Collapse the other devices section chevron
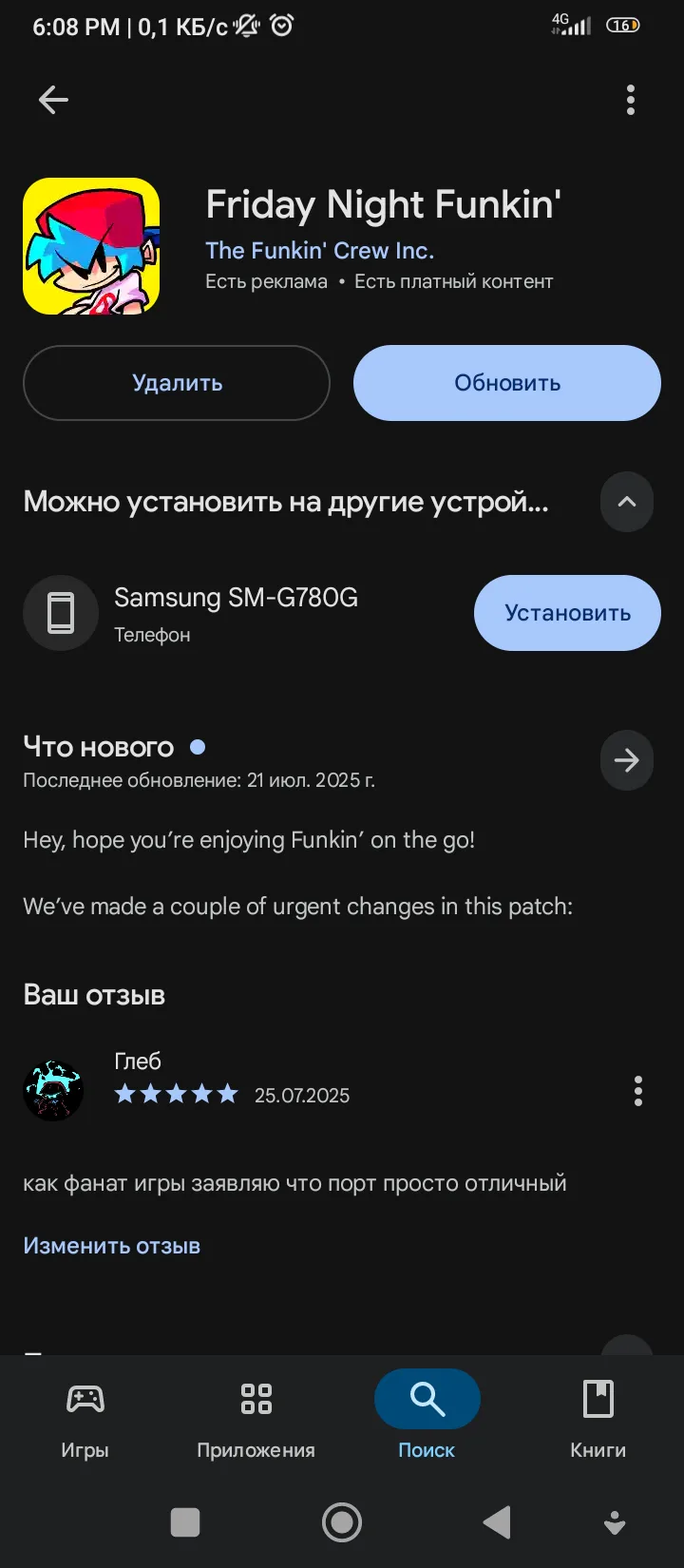The height and width of the screenshot is (1568, 684). tap(627, 502)
